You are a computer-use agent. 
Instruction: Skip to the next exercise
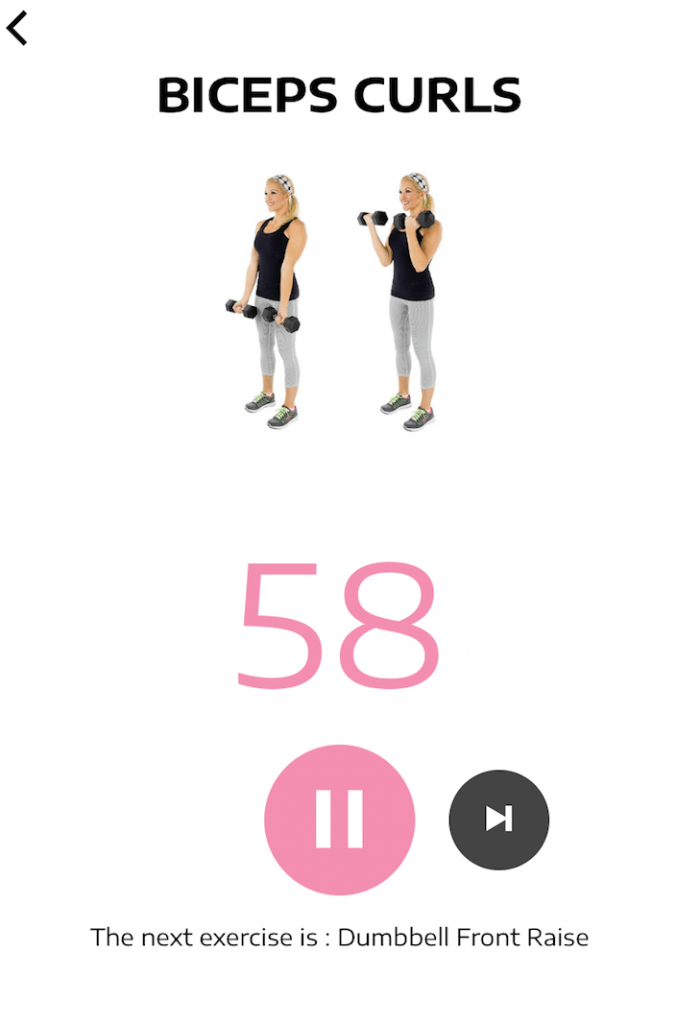click(499, 819)
